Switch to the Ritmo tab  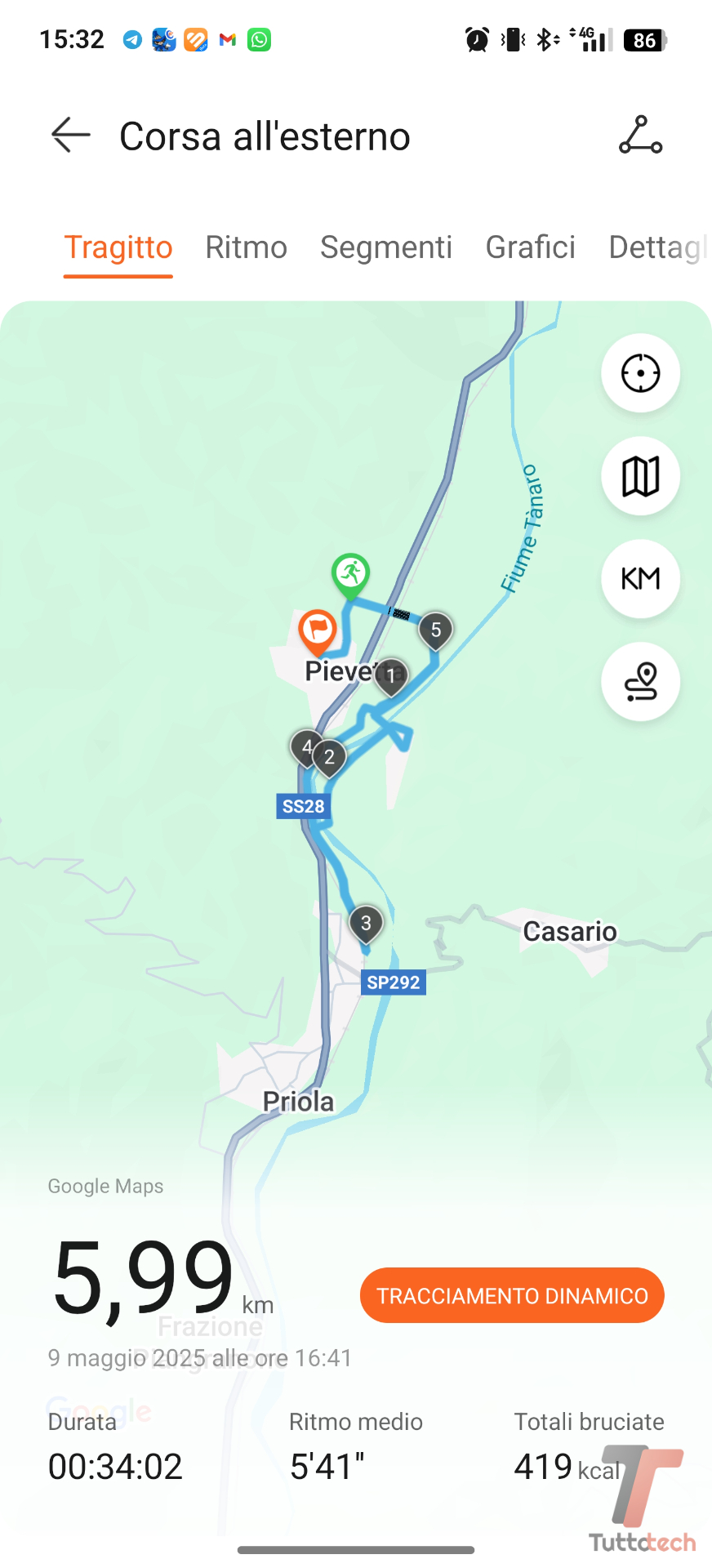click(246, 247)
